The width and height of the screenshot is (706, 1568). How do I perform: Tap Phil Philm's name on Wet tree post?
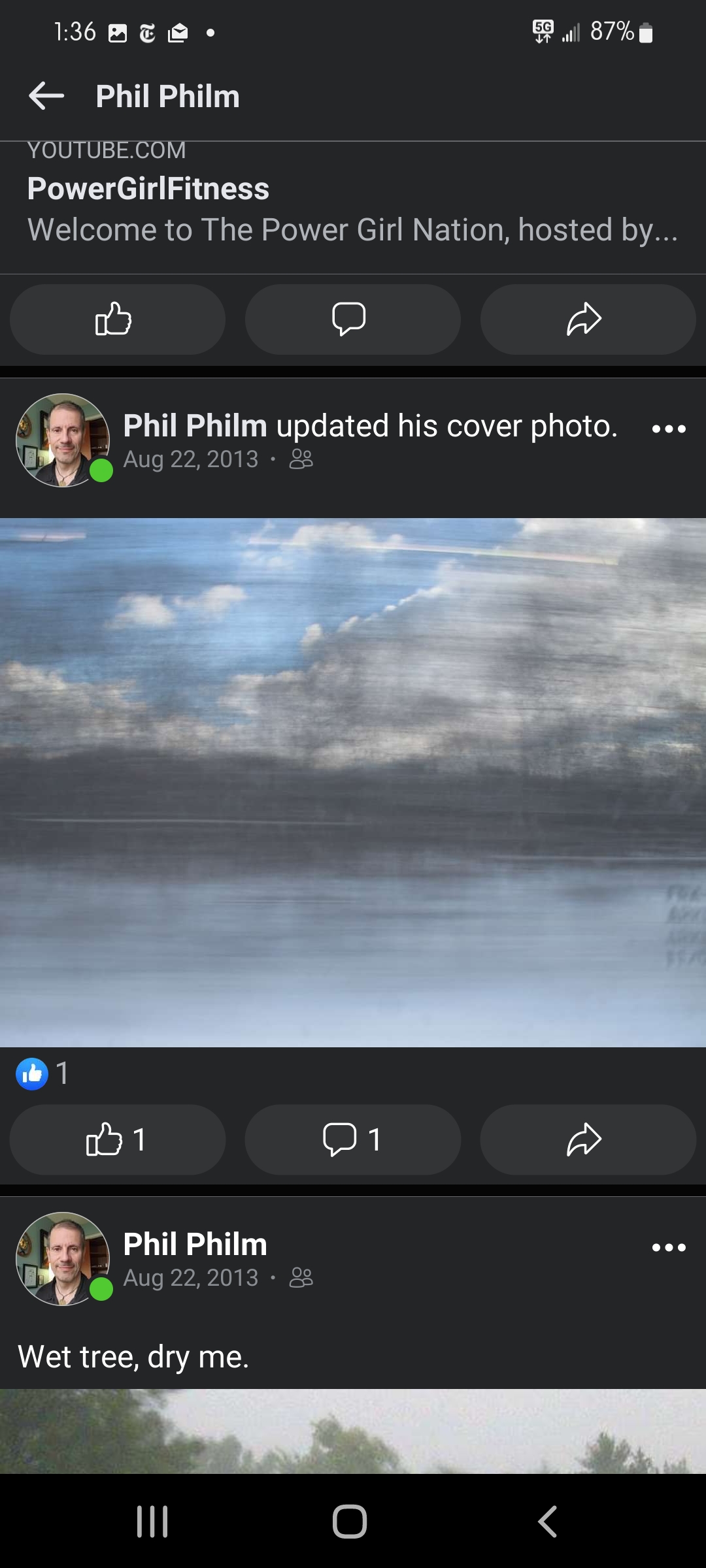195,1245
